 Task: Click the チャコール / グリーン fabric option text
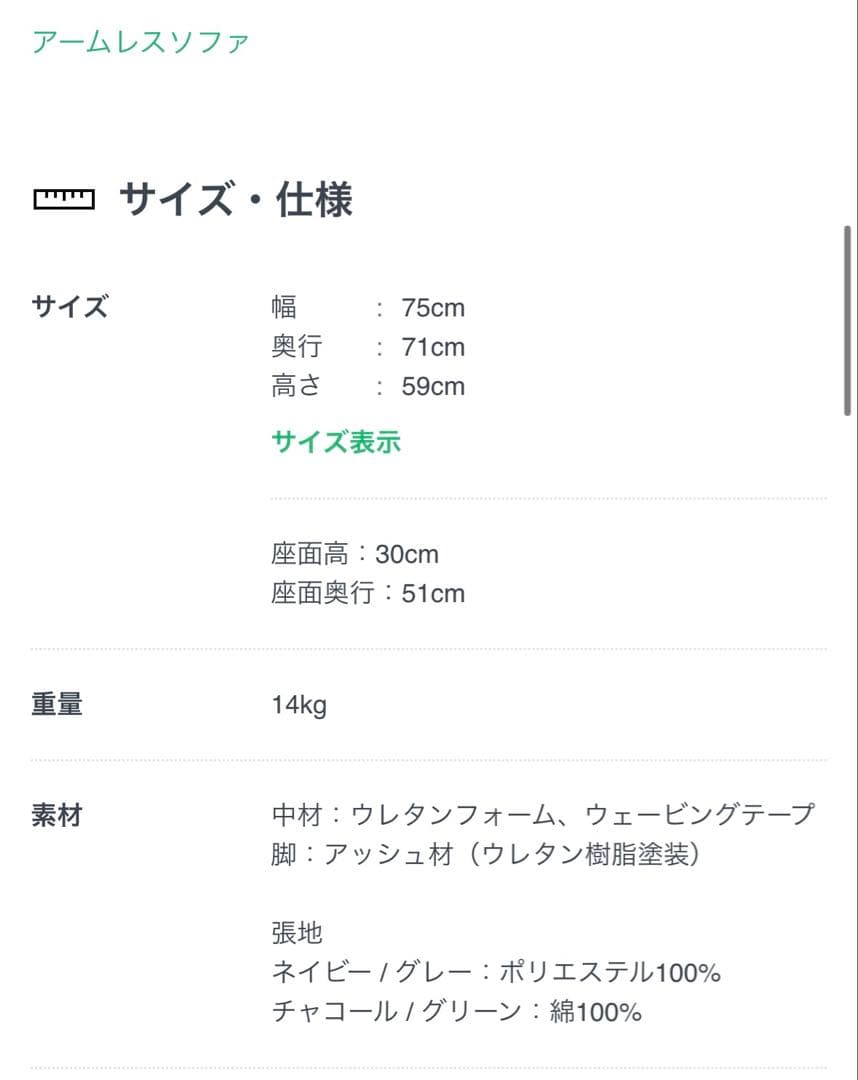coord(455,1011)
